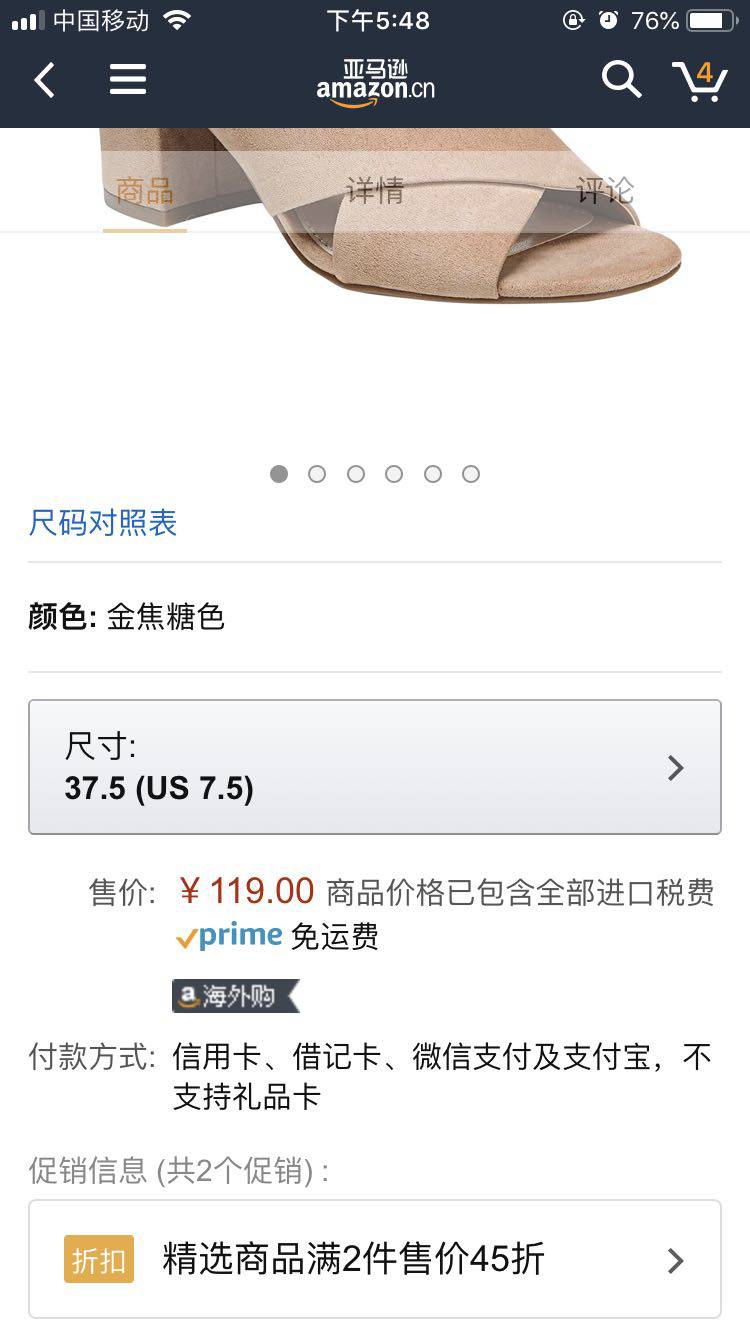Viewport: 750px width, 1334px height.
Task: Open the shopping cart with 4 items
Action: pos(702,80)
